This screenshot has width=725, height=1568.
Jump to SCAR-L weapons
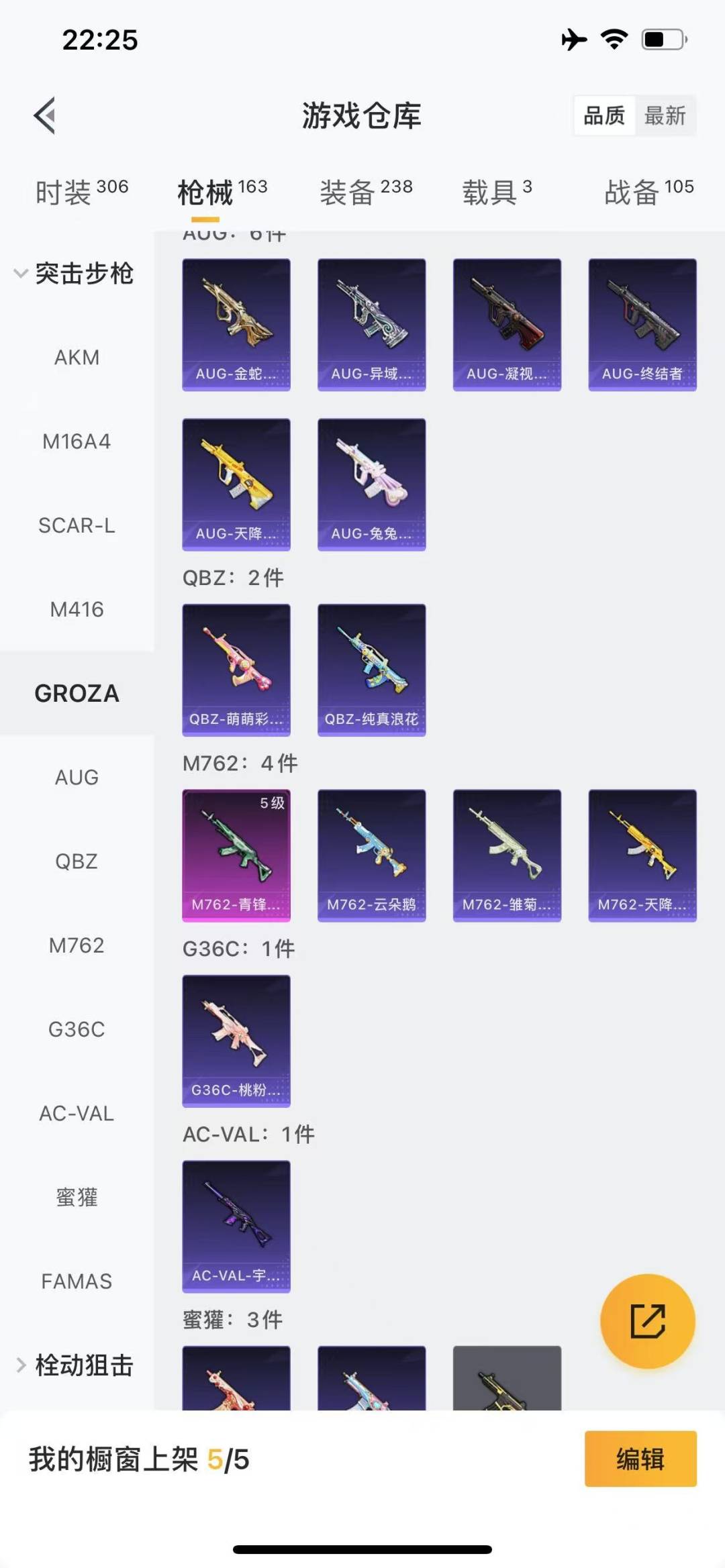[77, 525]
